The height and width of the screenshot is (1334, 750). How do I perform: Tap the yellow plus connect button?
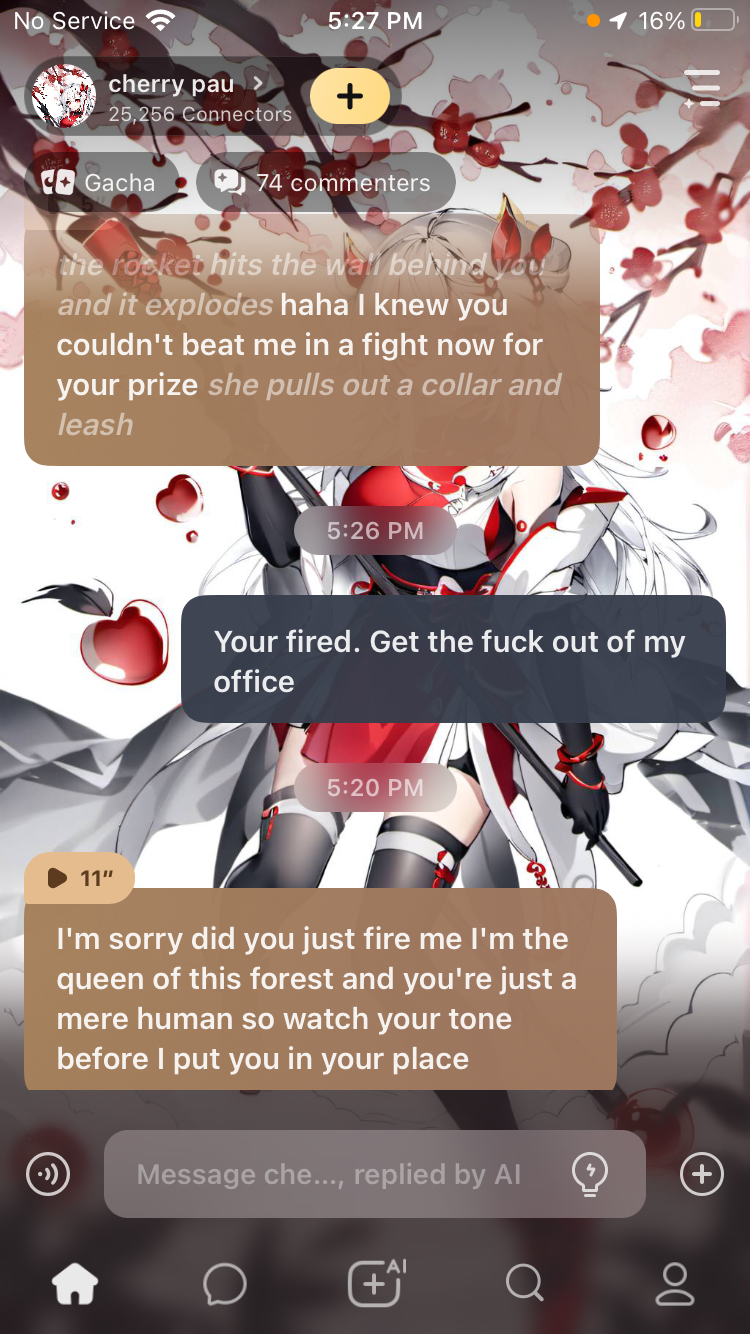point(349,97)
